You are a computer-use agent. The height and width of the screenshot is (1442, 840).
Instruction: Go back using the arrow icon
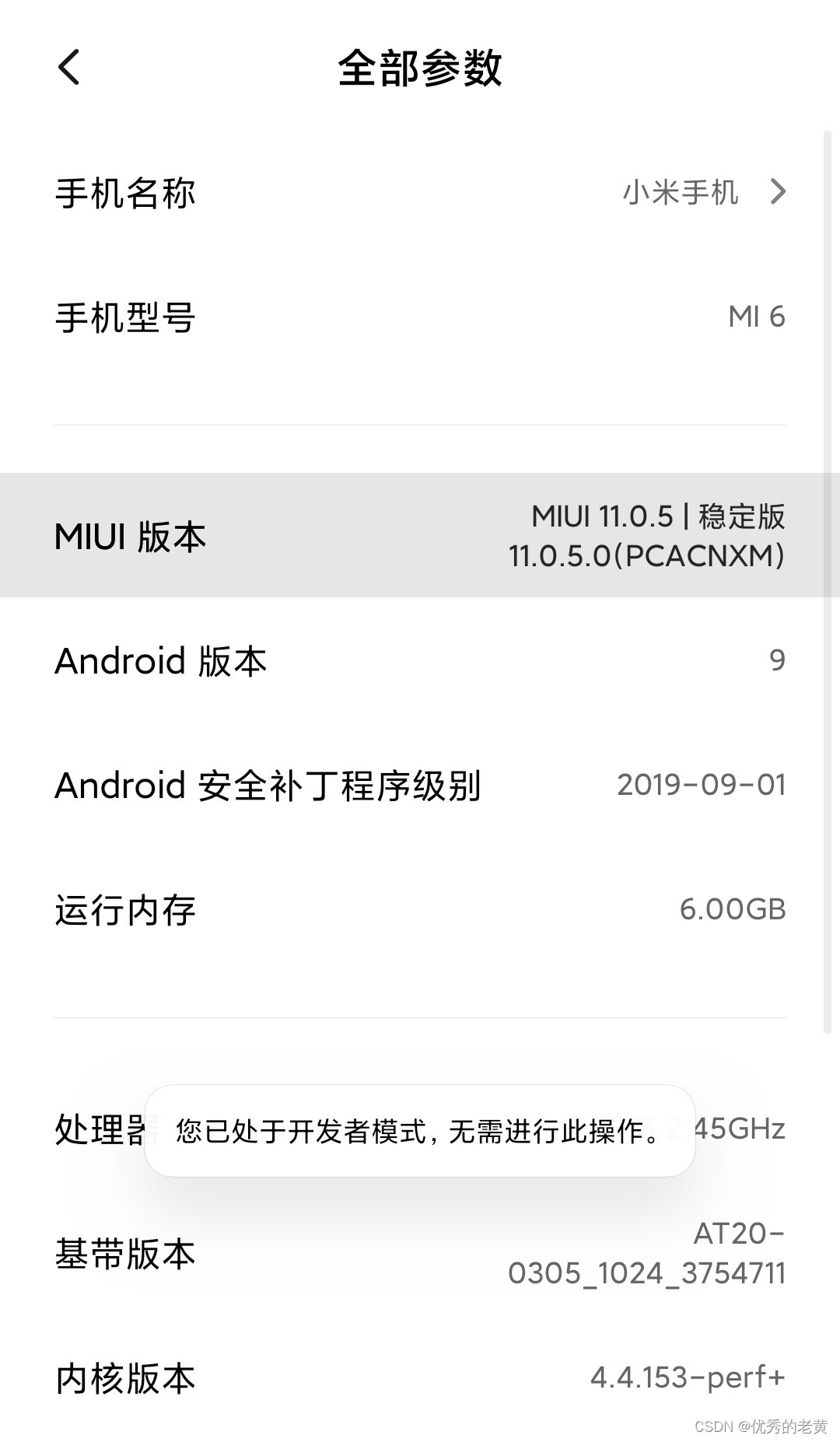(69, 67)
